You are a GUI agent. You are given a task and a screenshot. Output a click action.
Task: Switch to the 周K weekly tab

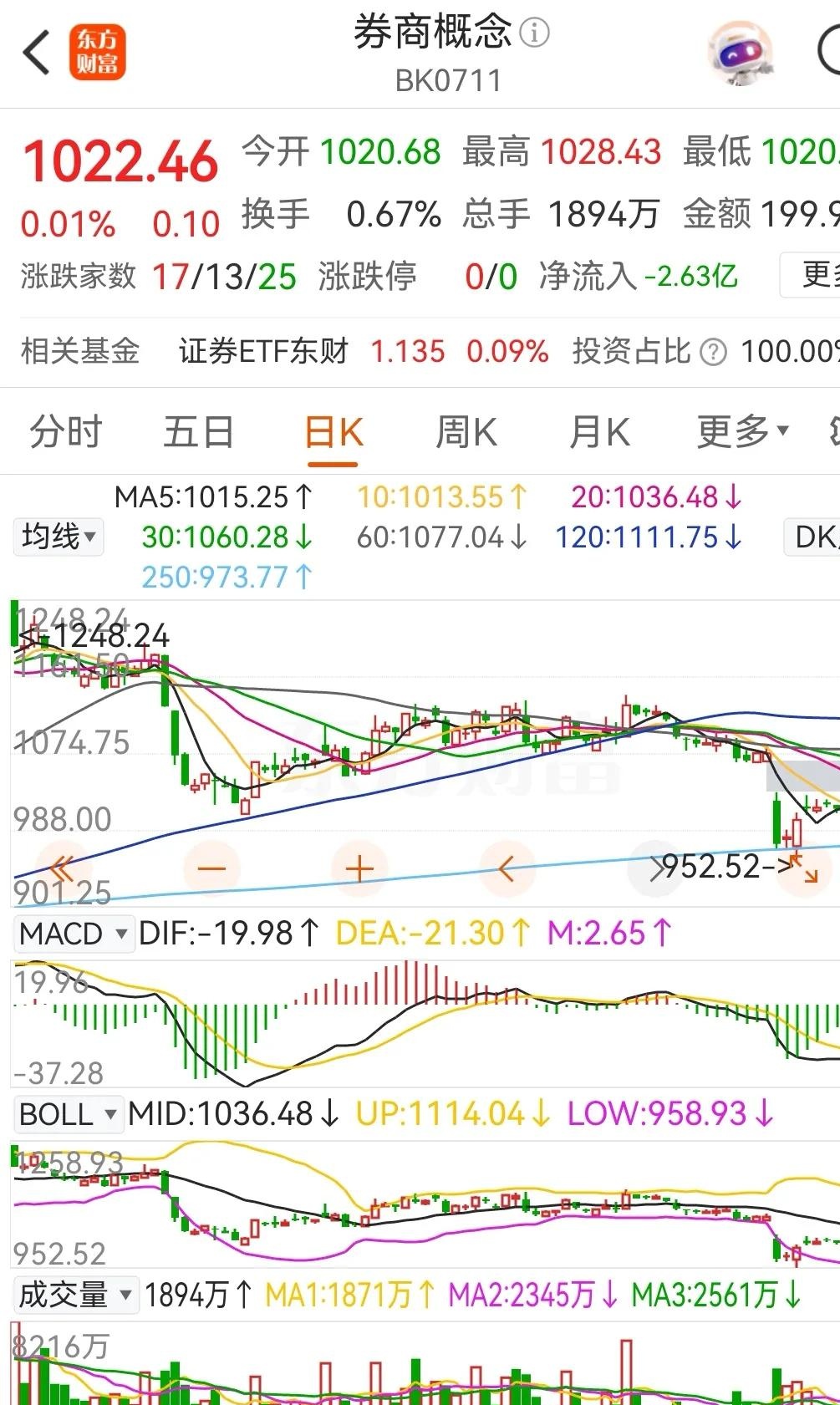[x=466, y=433]
